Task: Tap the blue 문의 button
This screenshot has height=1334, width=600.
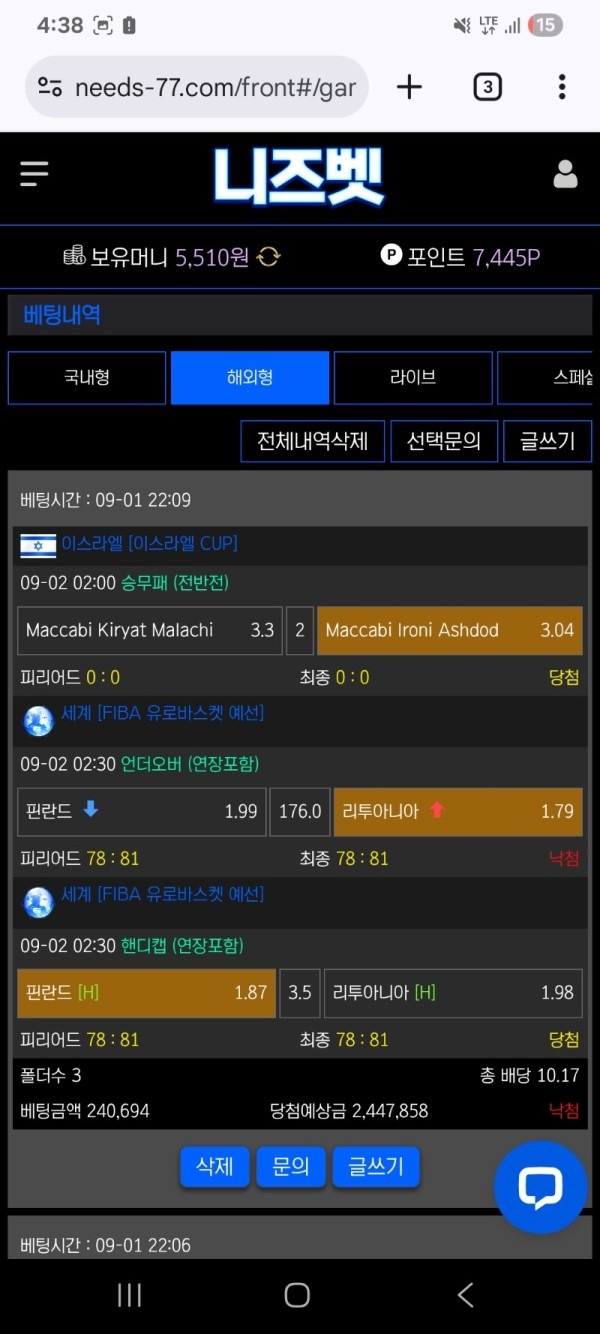Action: click(290, 1167)
